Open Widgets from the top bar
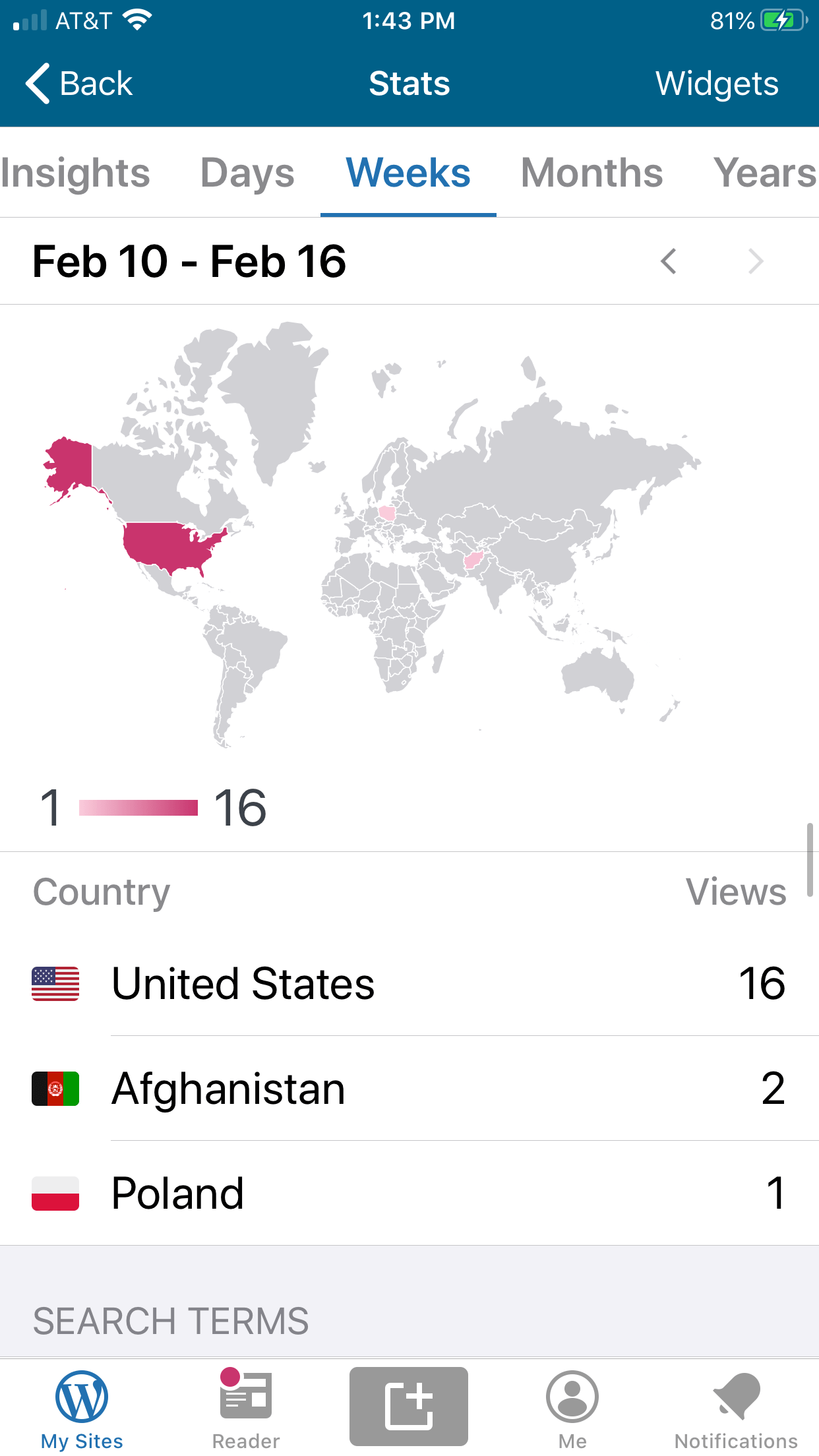 coord(716,84)
